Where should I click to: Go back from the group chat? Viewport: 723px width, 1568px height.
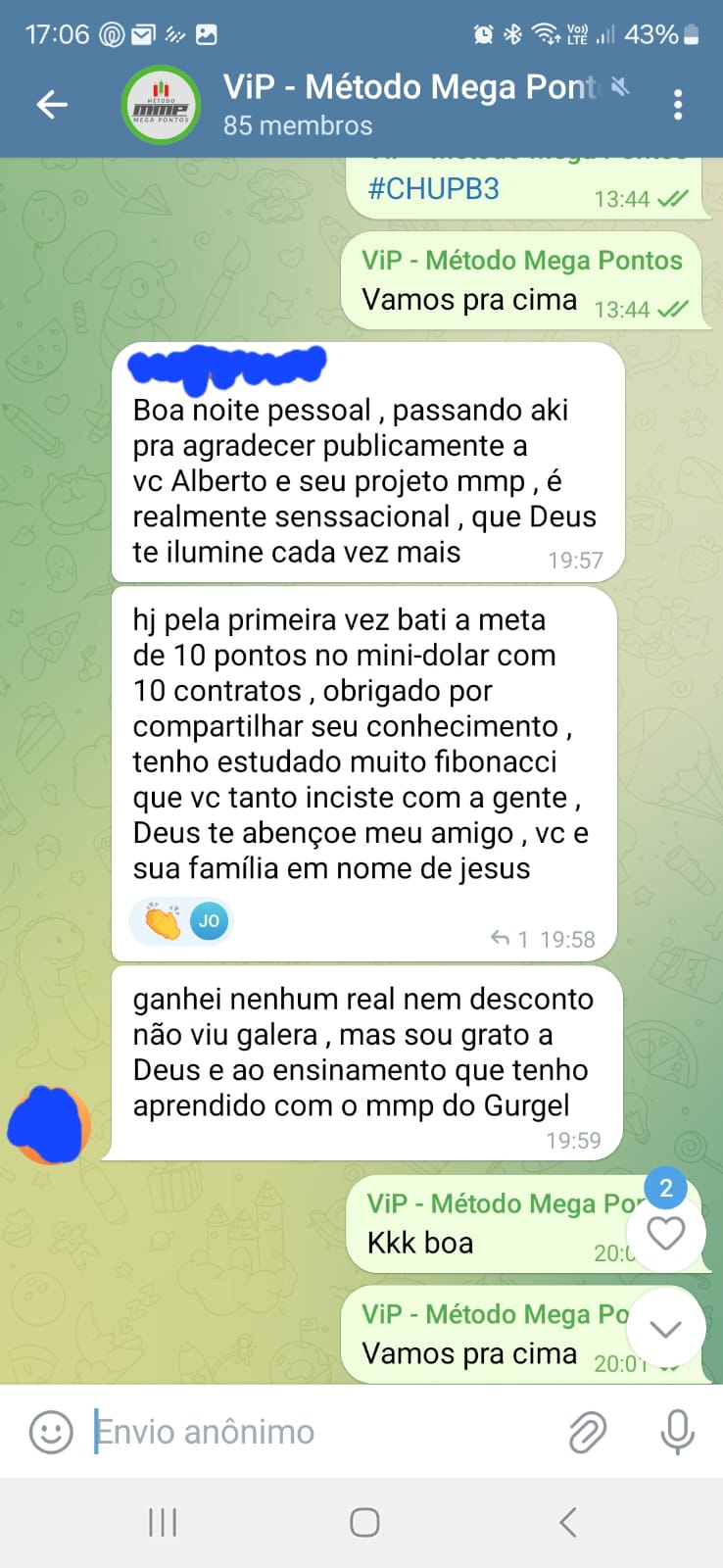pos(52,104)
